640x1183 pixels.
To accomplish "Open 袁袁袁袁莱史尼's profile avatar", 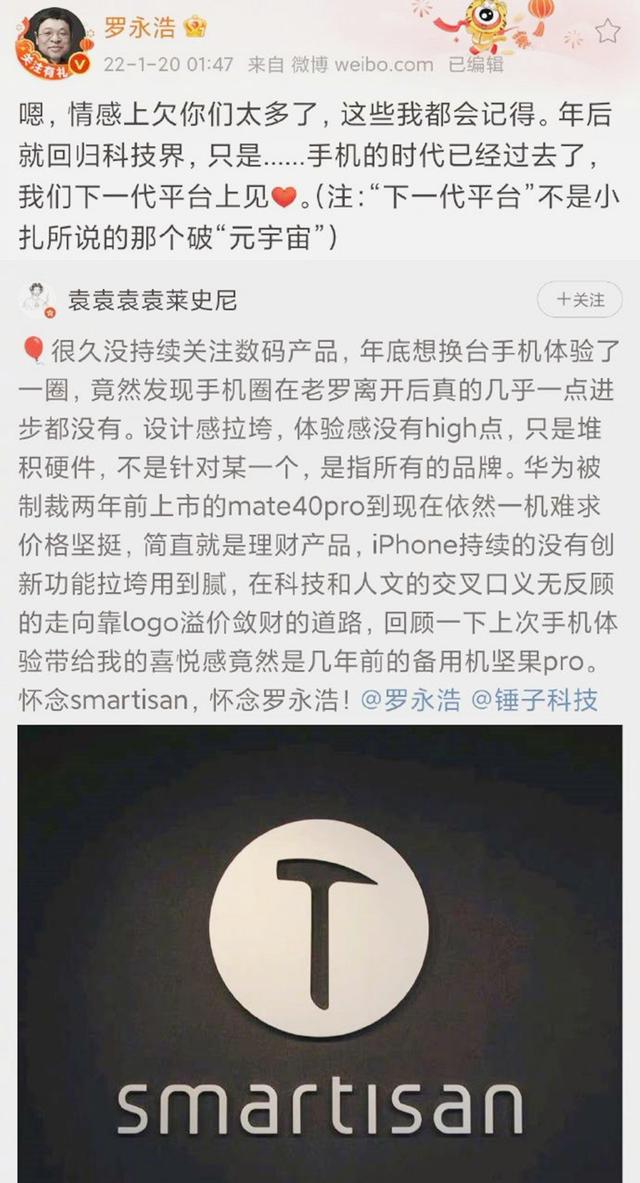I will (37, 299).
